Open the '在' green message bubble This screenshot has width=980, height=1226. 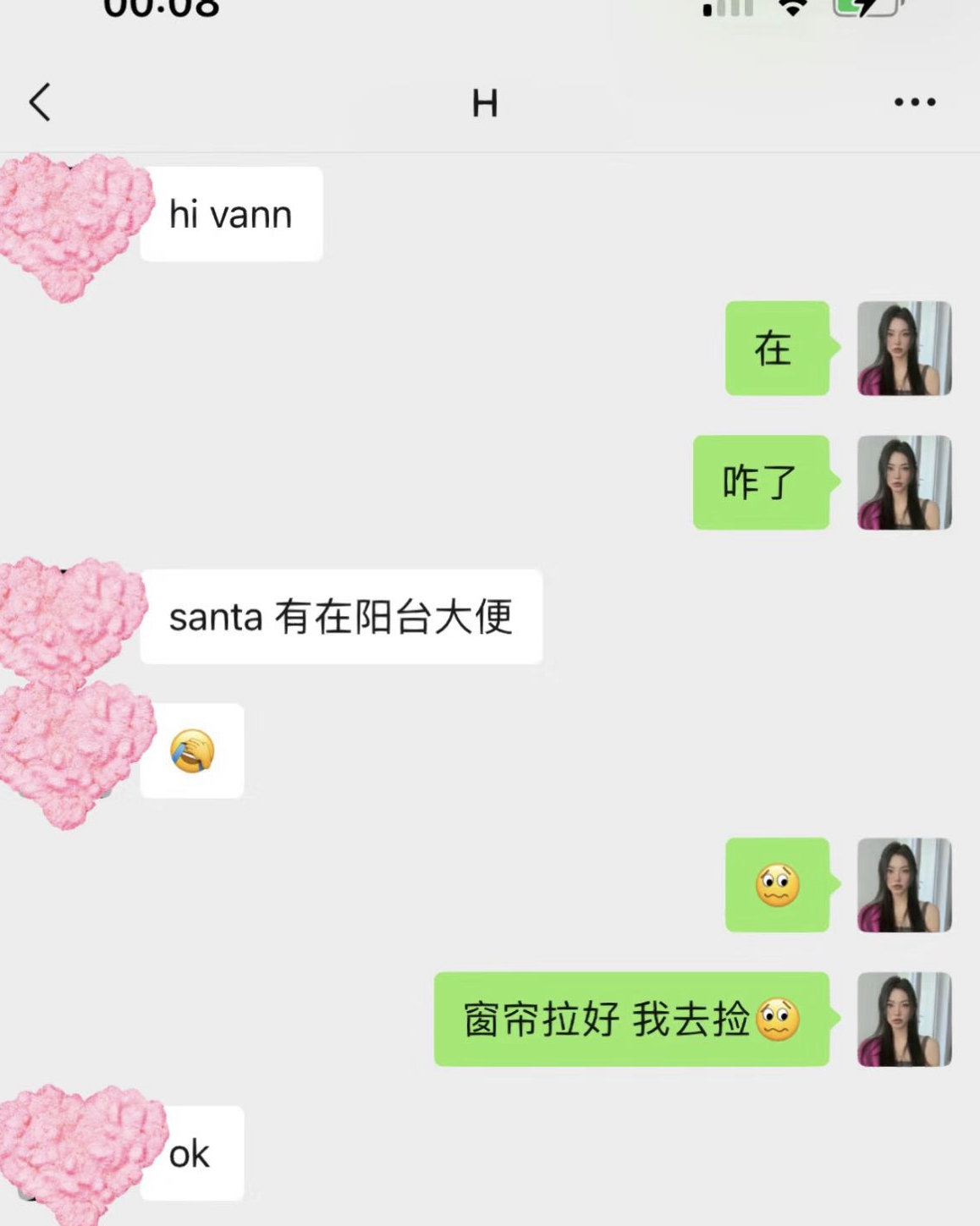tap(776, 349)
